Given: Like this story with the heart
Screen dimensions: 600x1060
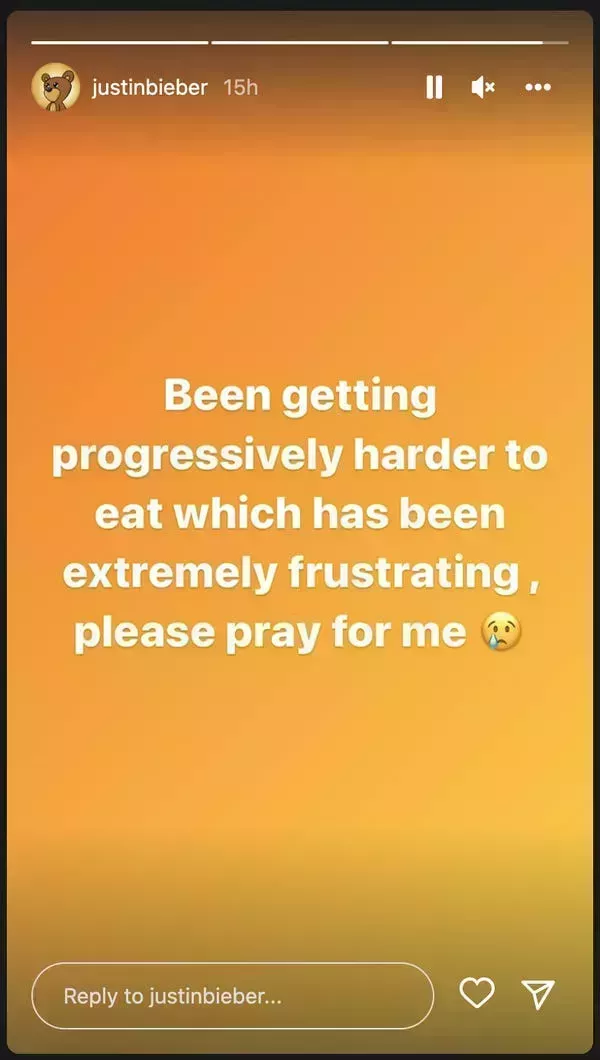Looking at the screenshot, I should (477, 994).
